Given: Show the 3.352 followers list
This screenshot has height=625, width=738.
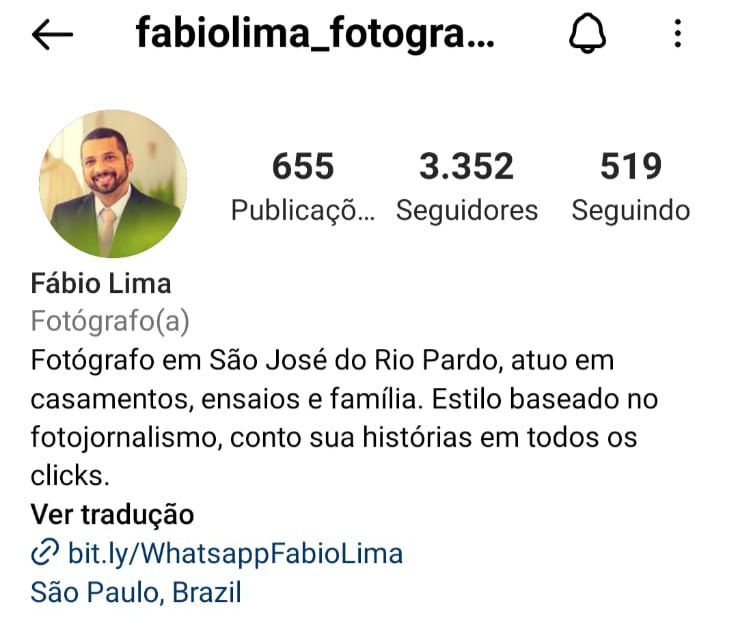Looking at the screenshot, I should (466, 186).
